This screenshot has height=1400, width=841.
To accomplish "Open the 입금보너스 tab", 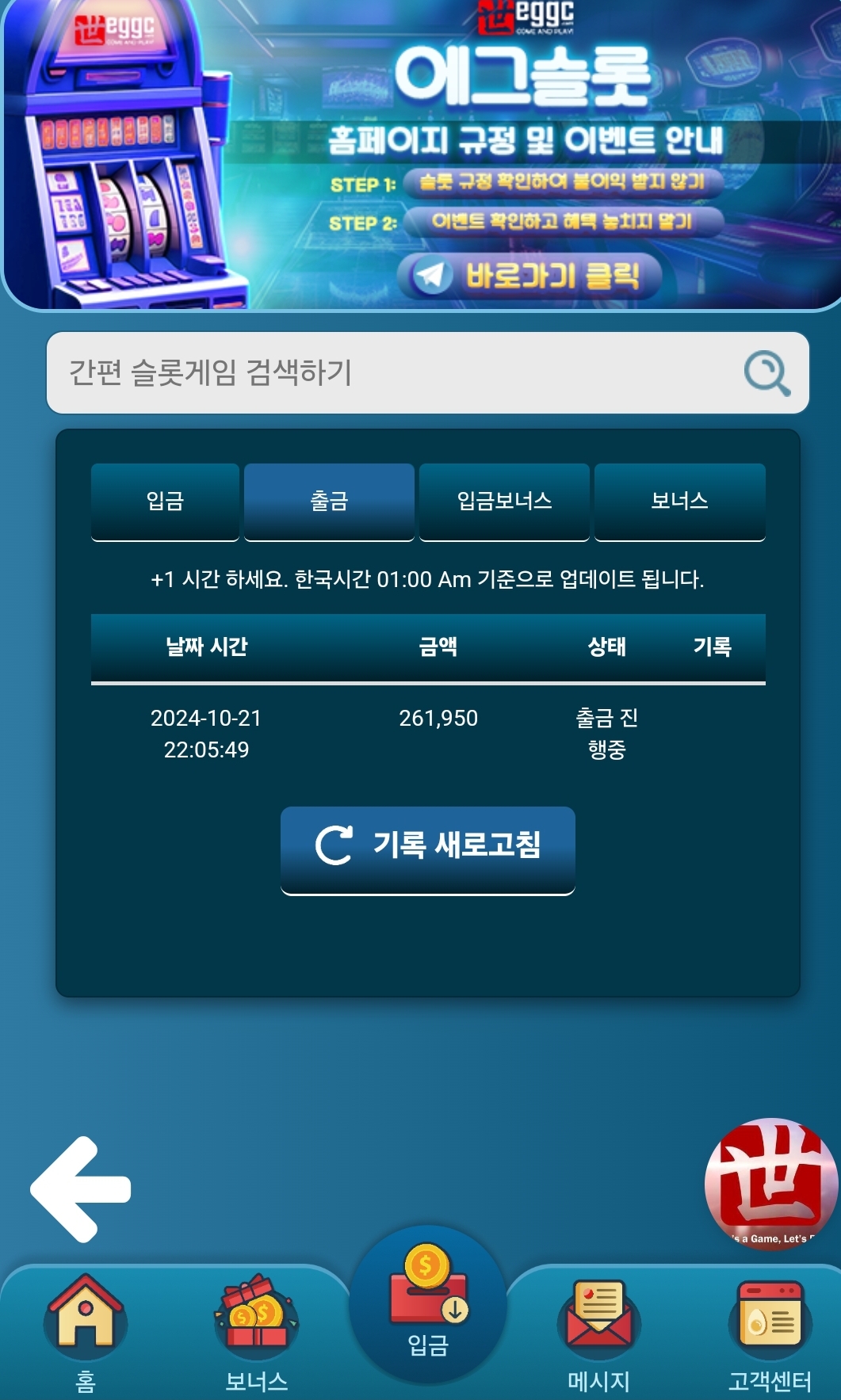I will click(x=504, y=501).
